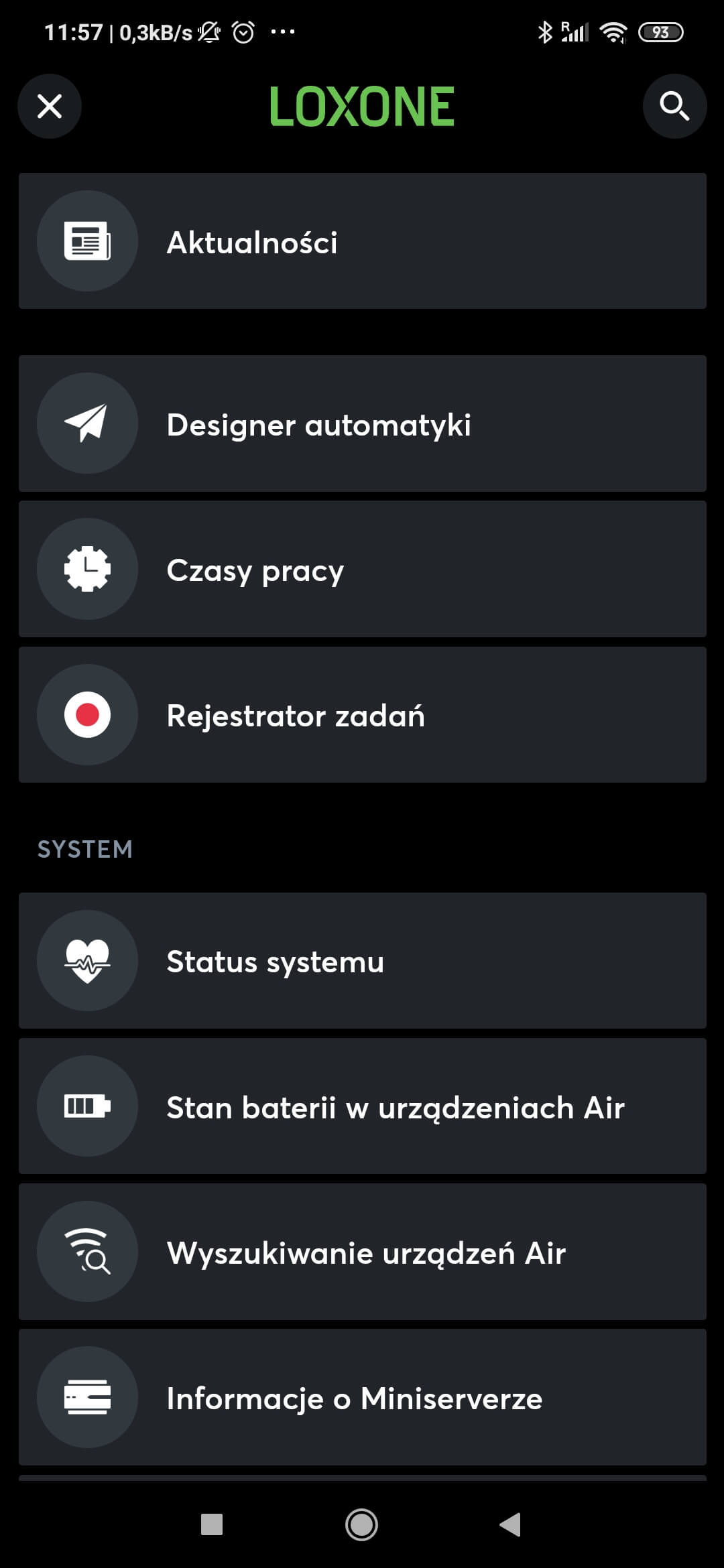Check Stan baterii w urządzeniach Air
Image resolution: width=724 pixels, height=1568 pixels.
[x=362, y=1106]
